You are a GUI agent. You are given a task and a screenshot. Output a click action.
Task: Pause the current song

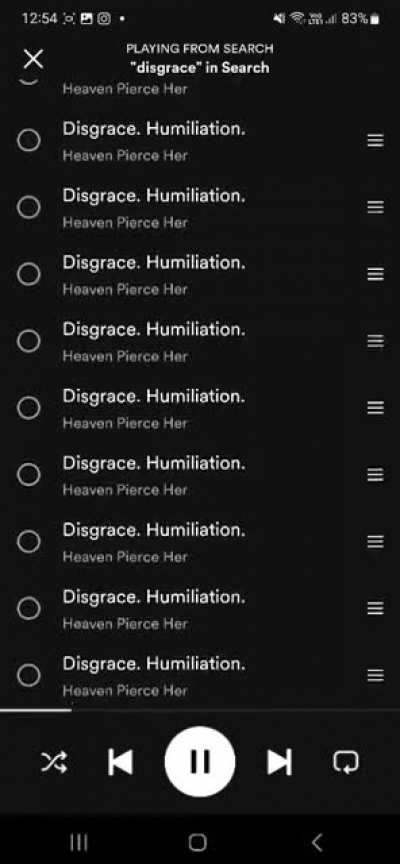(x=200, y=762)
